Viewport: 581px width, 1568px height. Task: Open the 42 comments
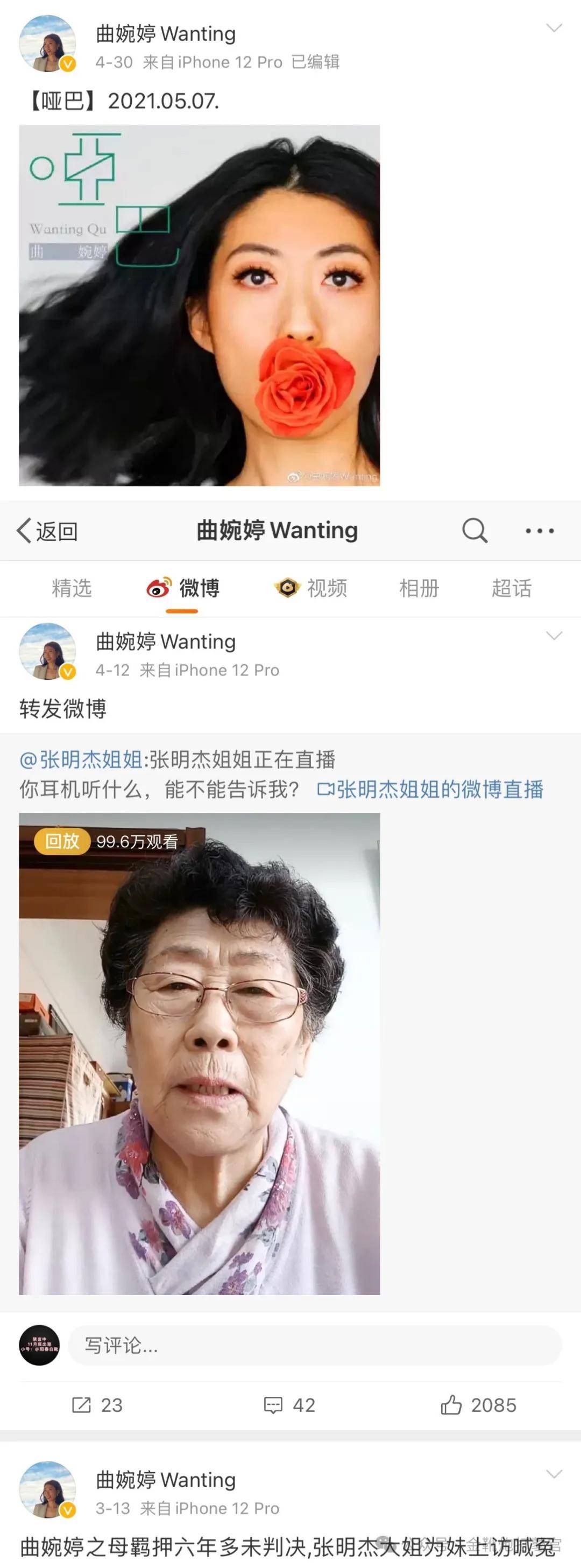tap(289, 1405)
